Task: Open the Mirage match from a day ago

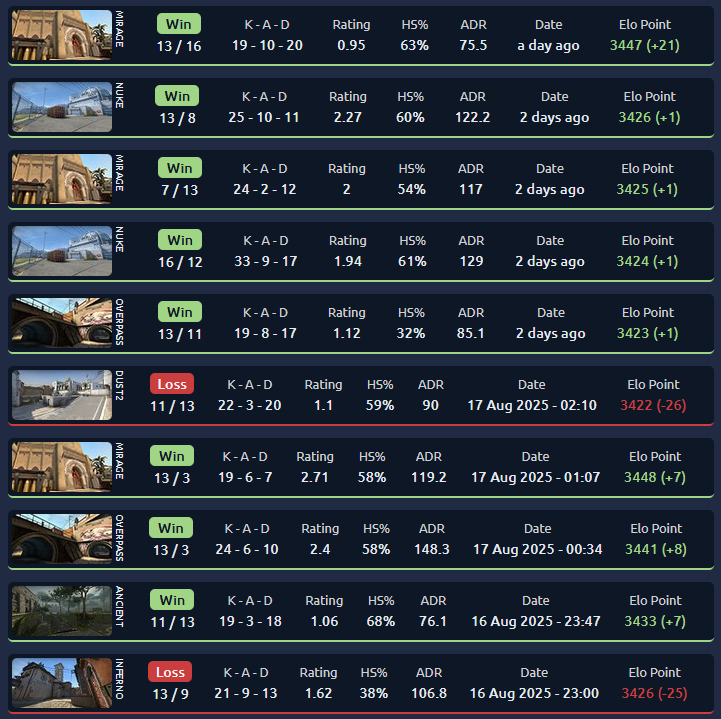Action: pyautogui.click(x=360, y=35)
